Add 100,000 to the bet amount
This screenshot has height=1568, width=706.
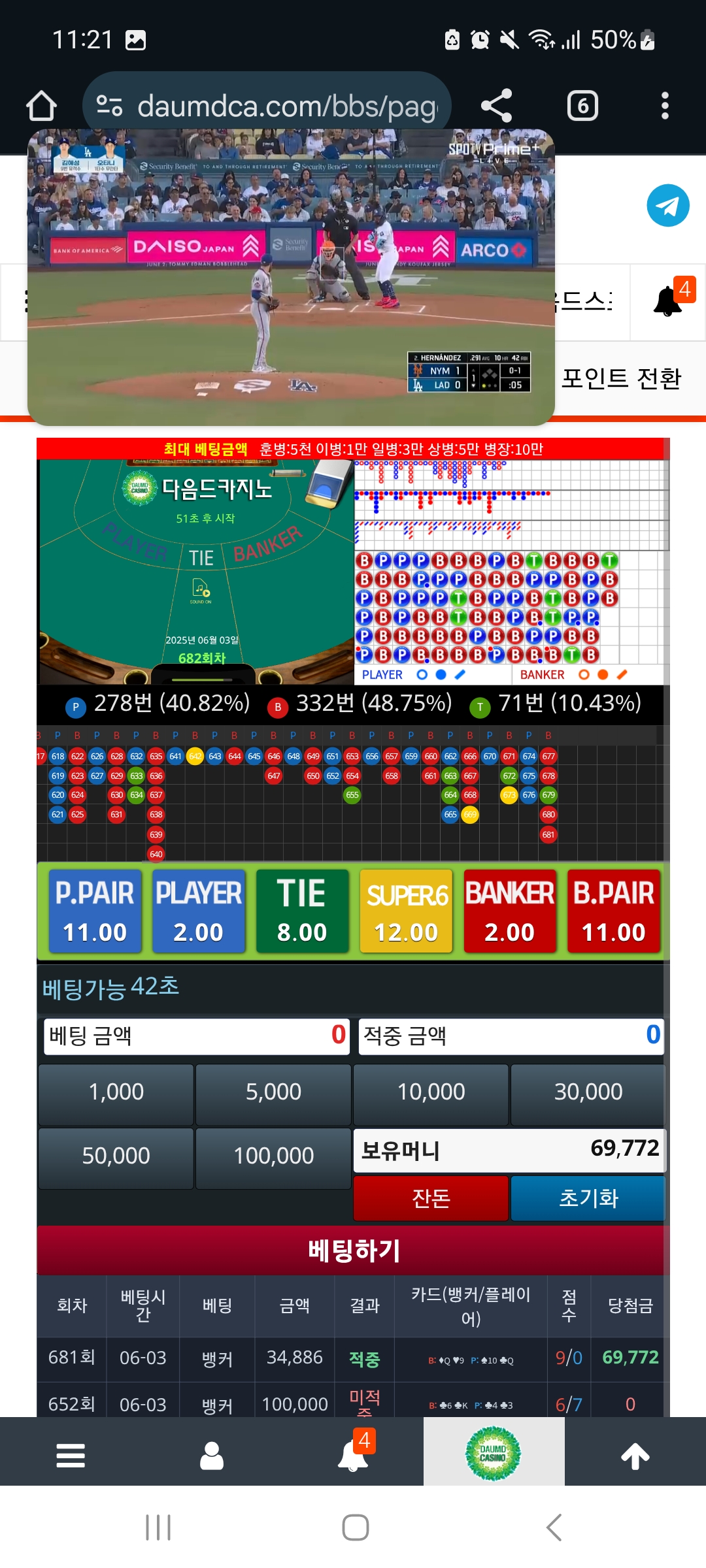(x=273, y=1157)
